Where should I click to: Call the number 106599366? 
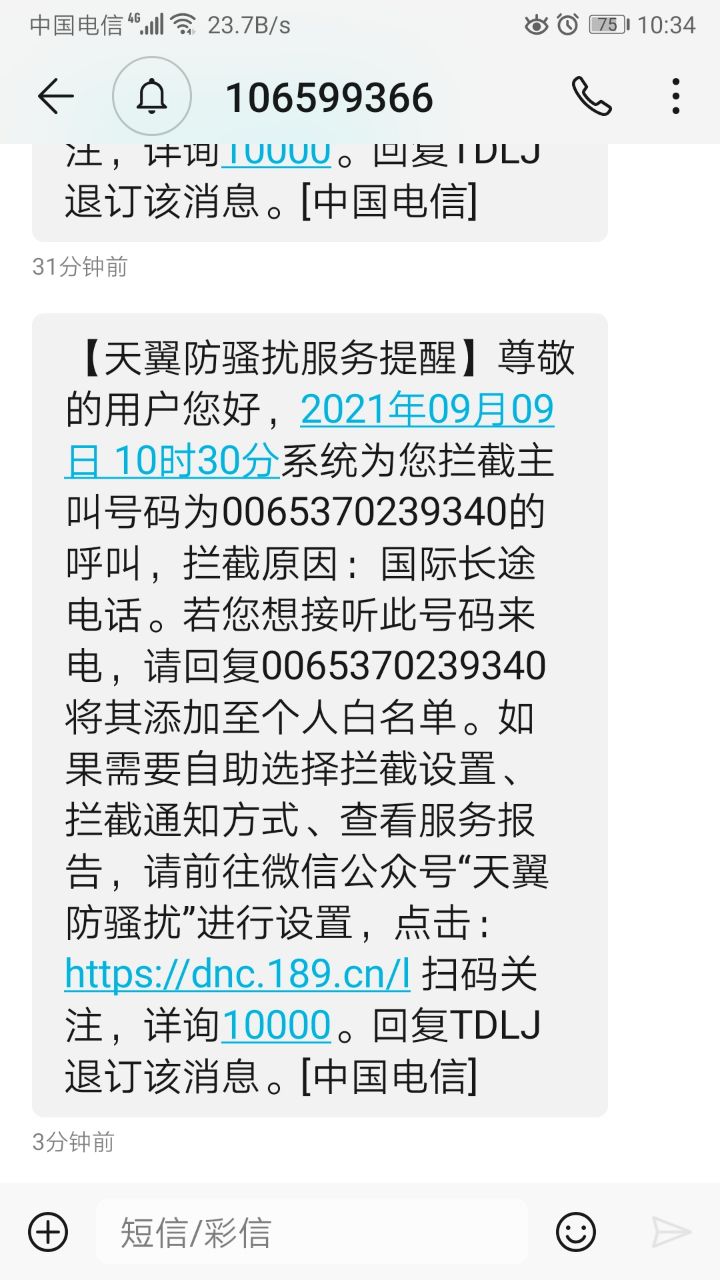pyautogui.click(x=591, y=96)
